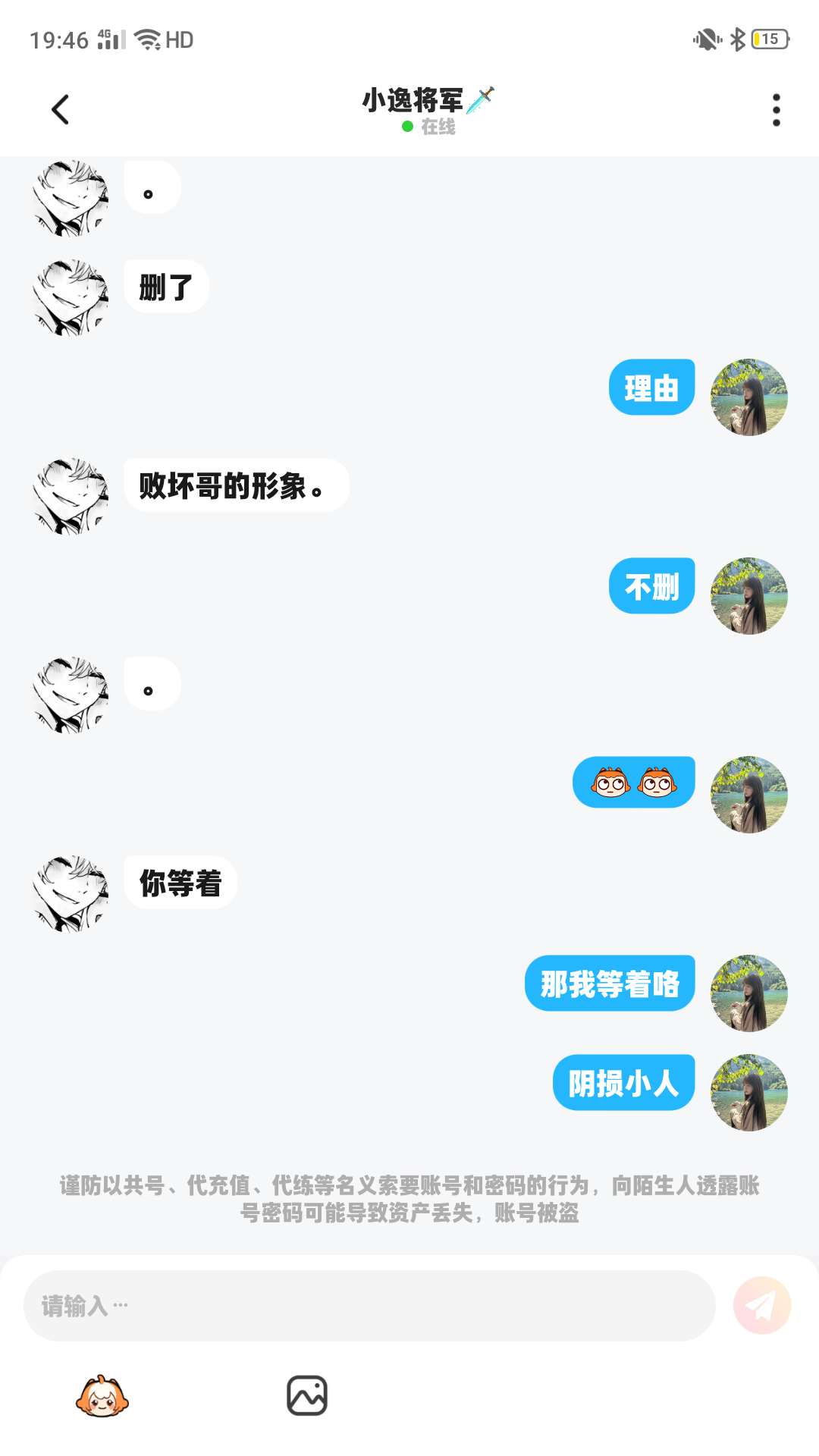View my avatar beside 阴损小人

[748, 1092]
